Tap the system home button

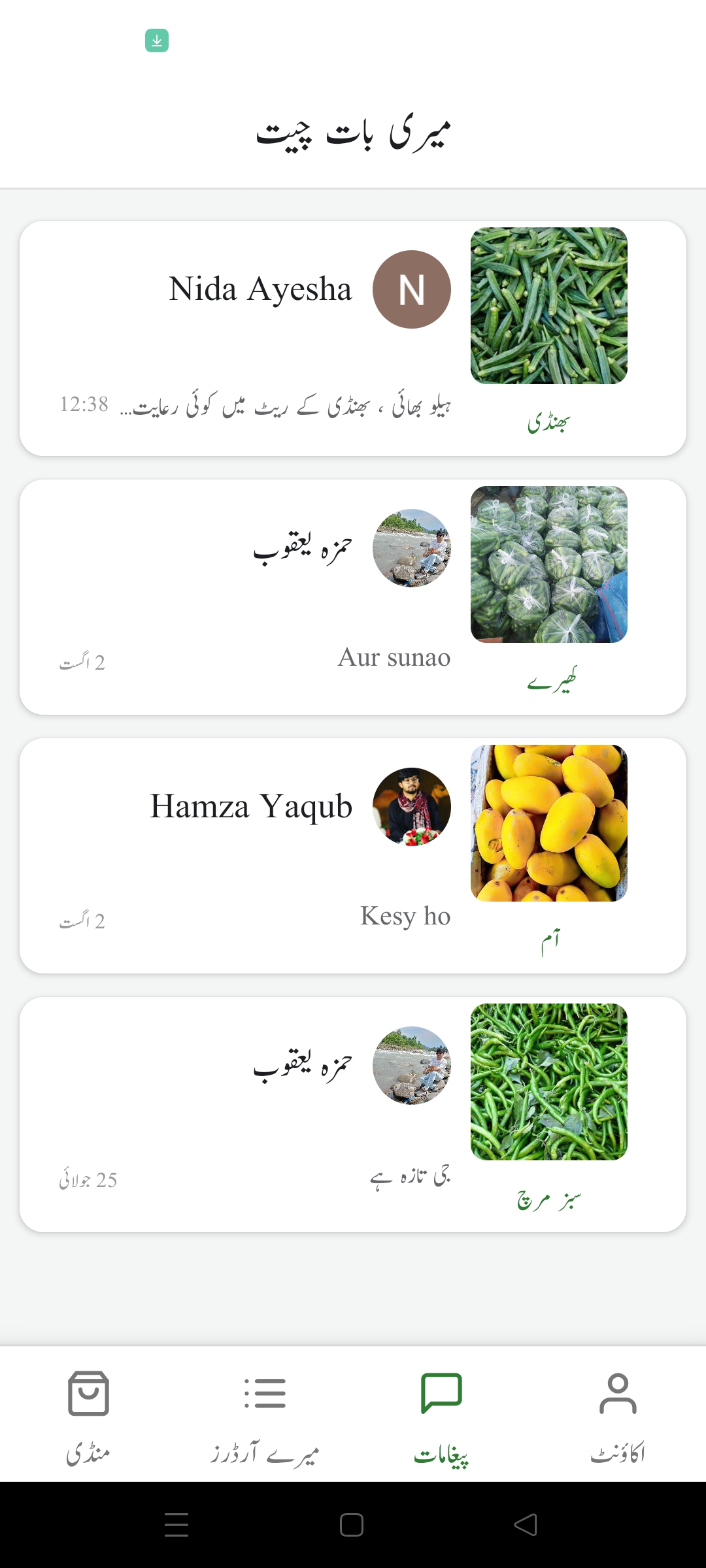(x=352, y=1525)
